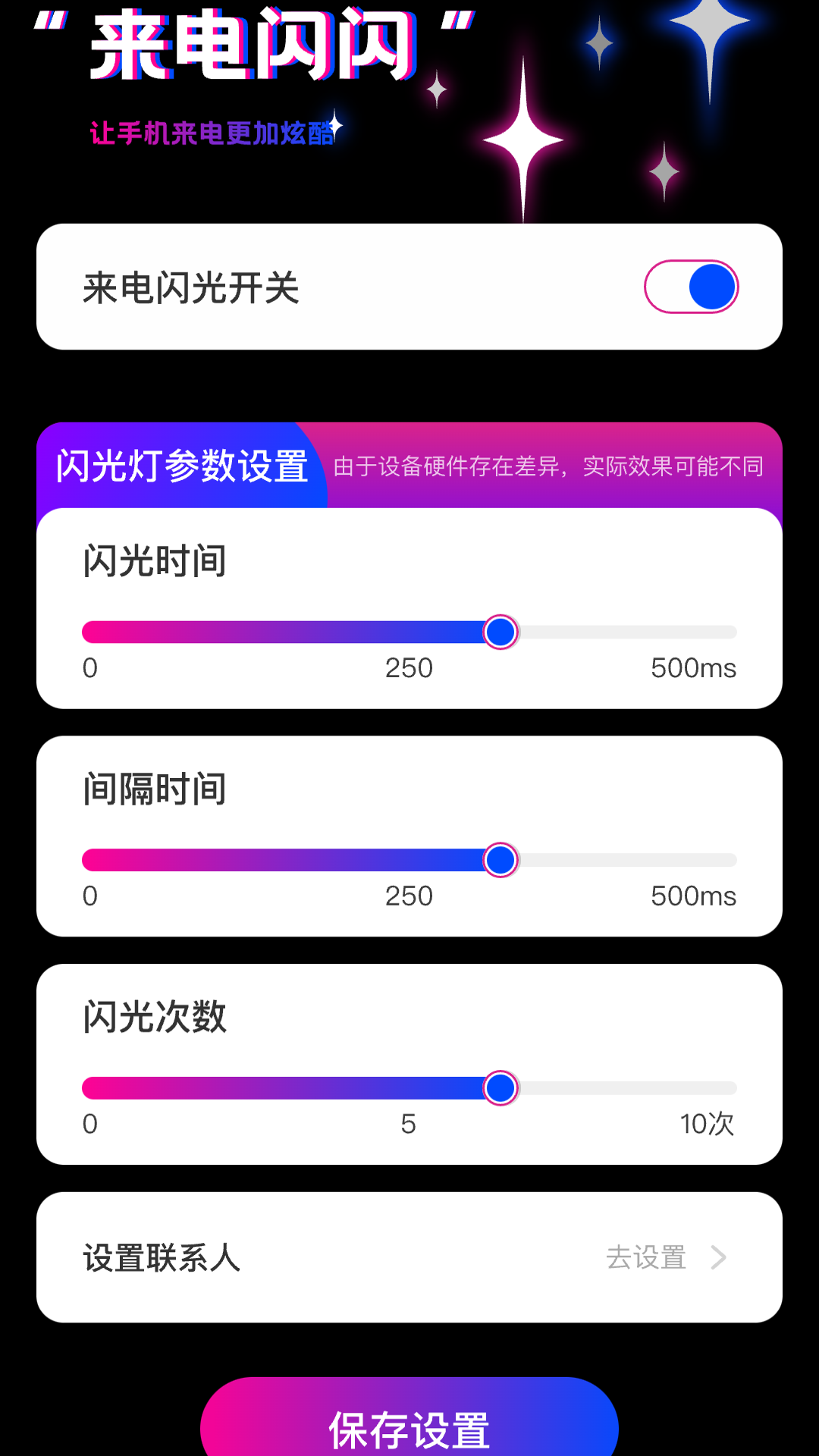Viewport: 819px width, 1456px height.
Task: Click the 250 mark on 间隔时间 slider
Action: [409, 896]
